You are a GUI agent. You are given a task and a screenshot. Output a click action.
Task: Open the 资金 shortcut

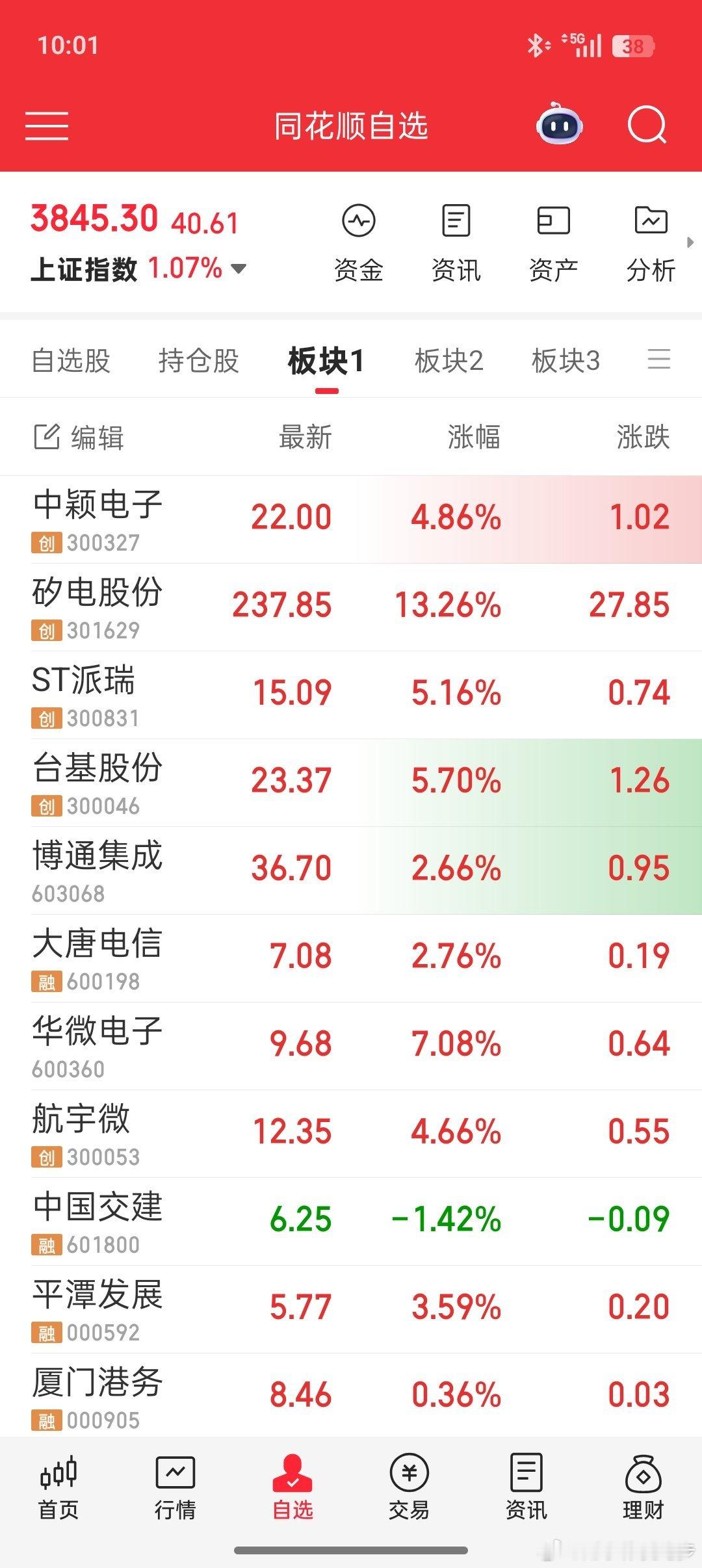(359, 243)
